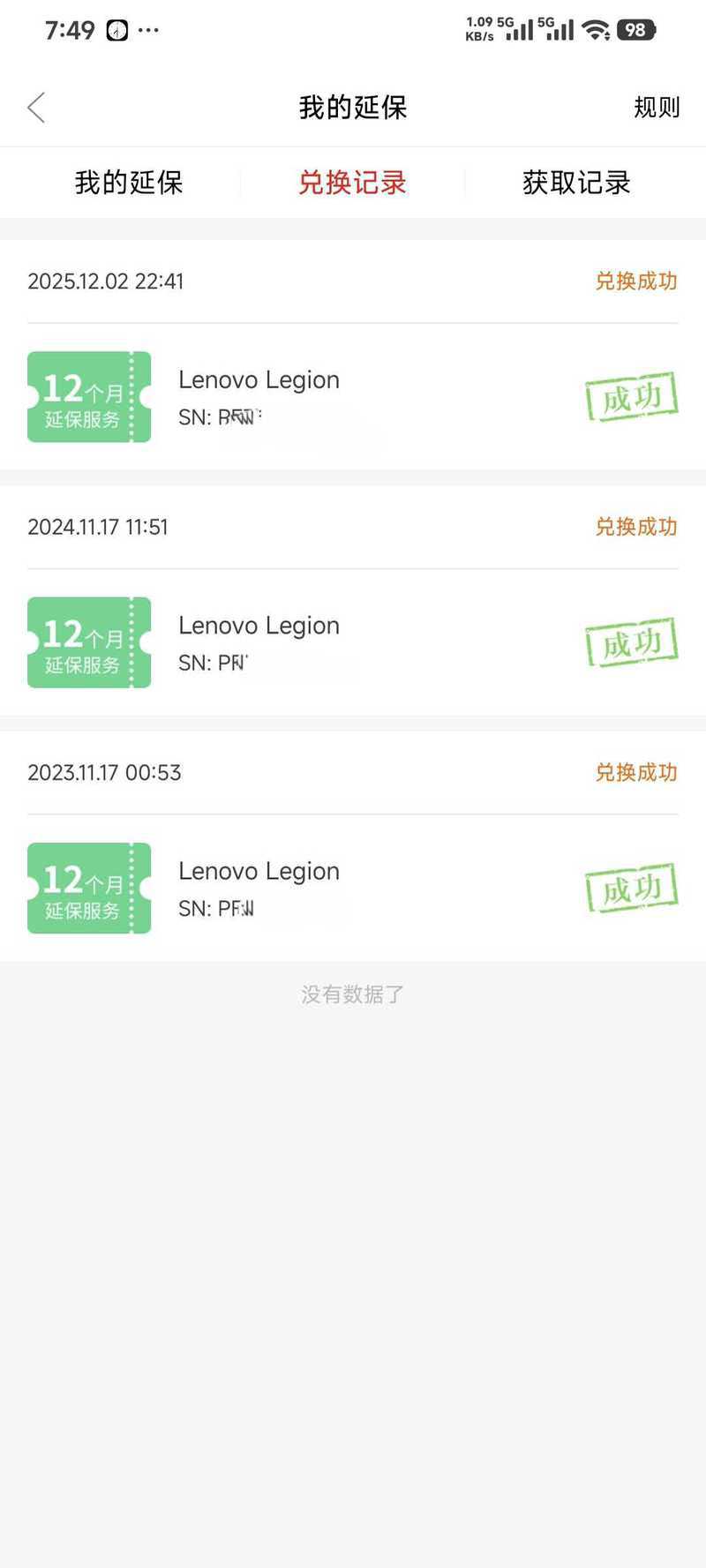
Task: Switch to the 获取记录 tab
Action: [x=576, y=183]
